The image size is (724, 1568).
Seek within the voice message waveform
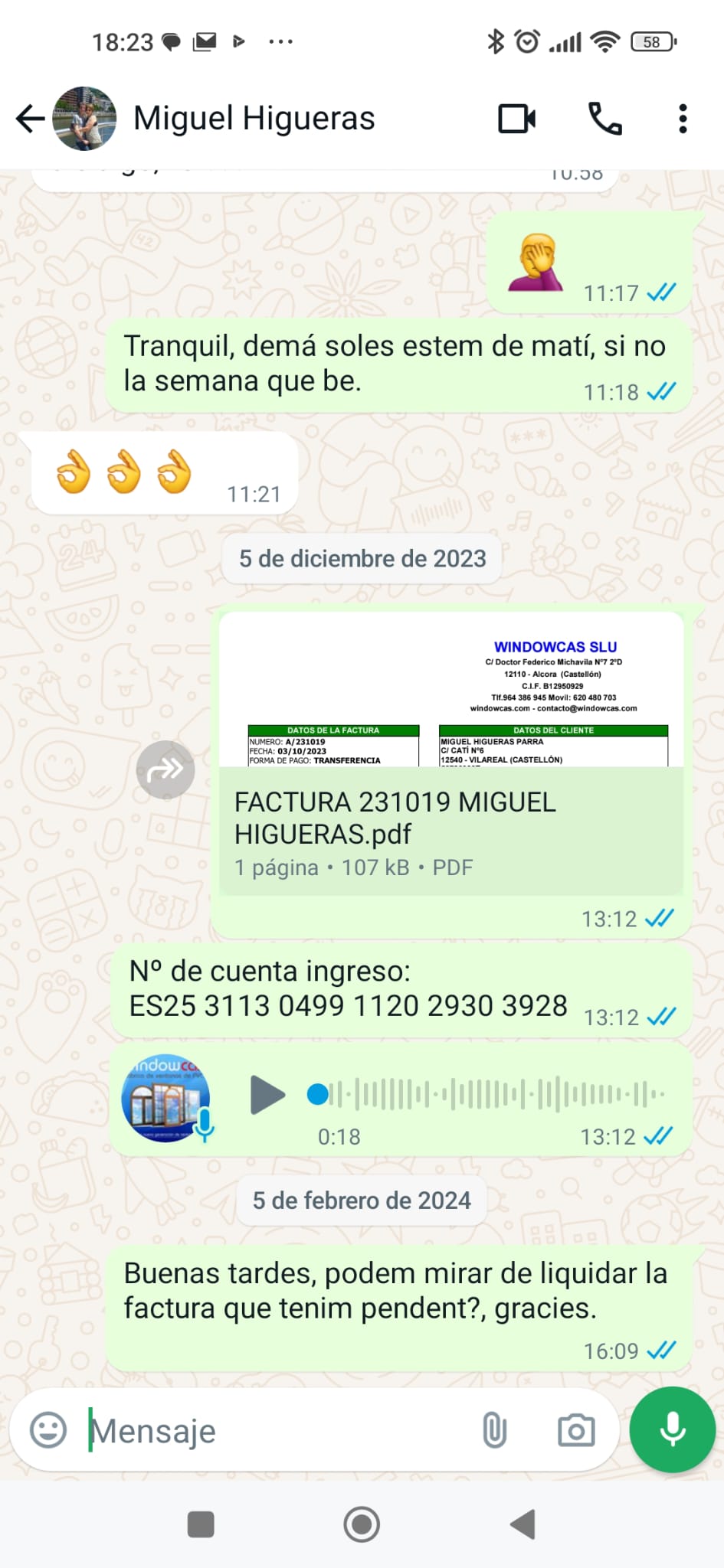pos(490,1095)
